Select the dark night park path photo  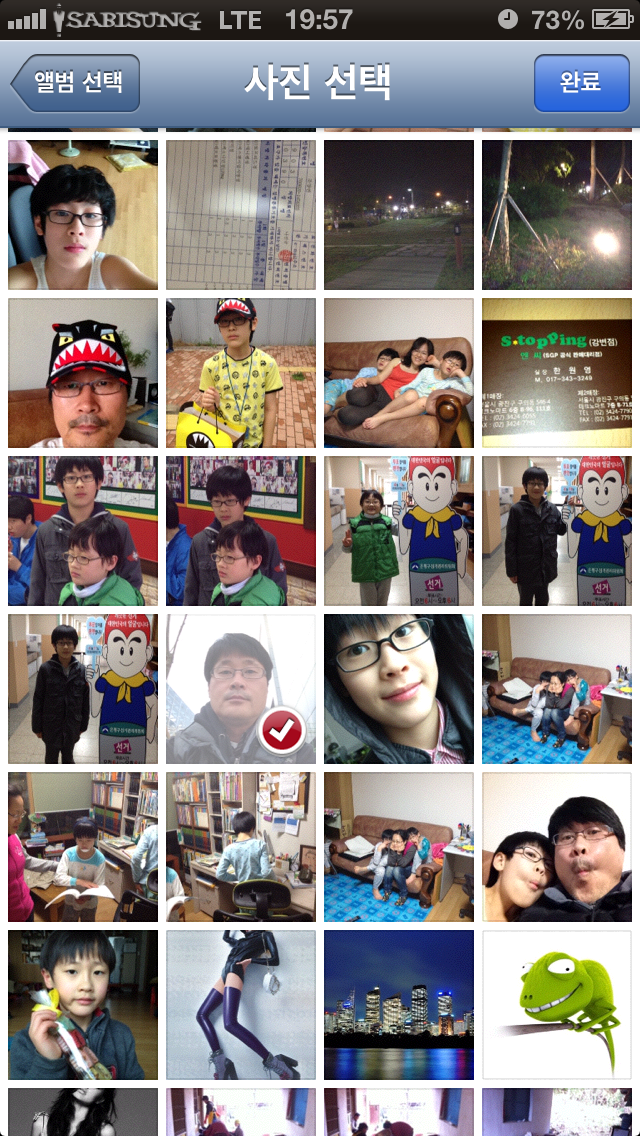point(399,215)
